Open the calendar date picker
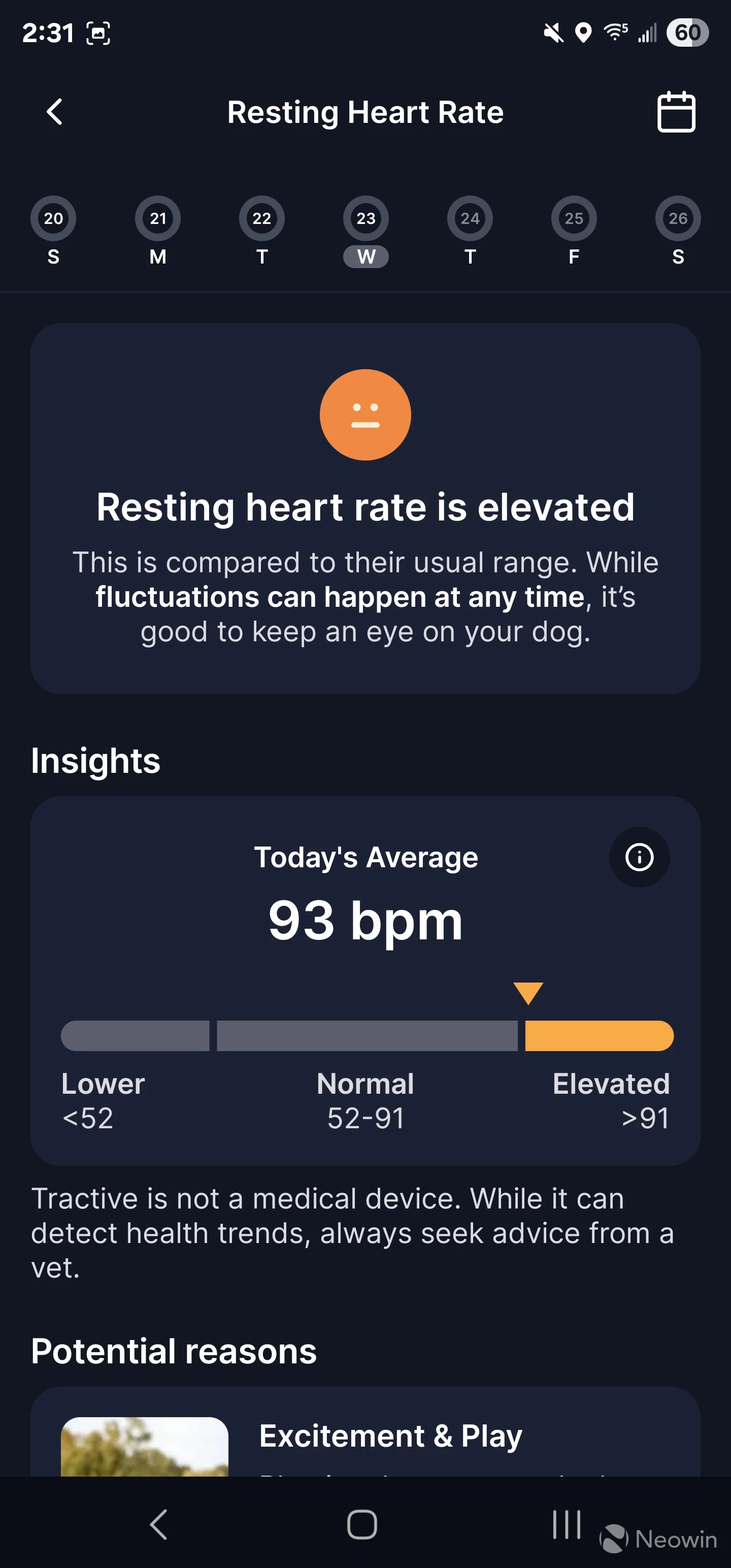The height and width of the screenshot is (1568, 731). pyautogui.click(x=676, y=112)
